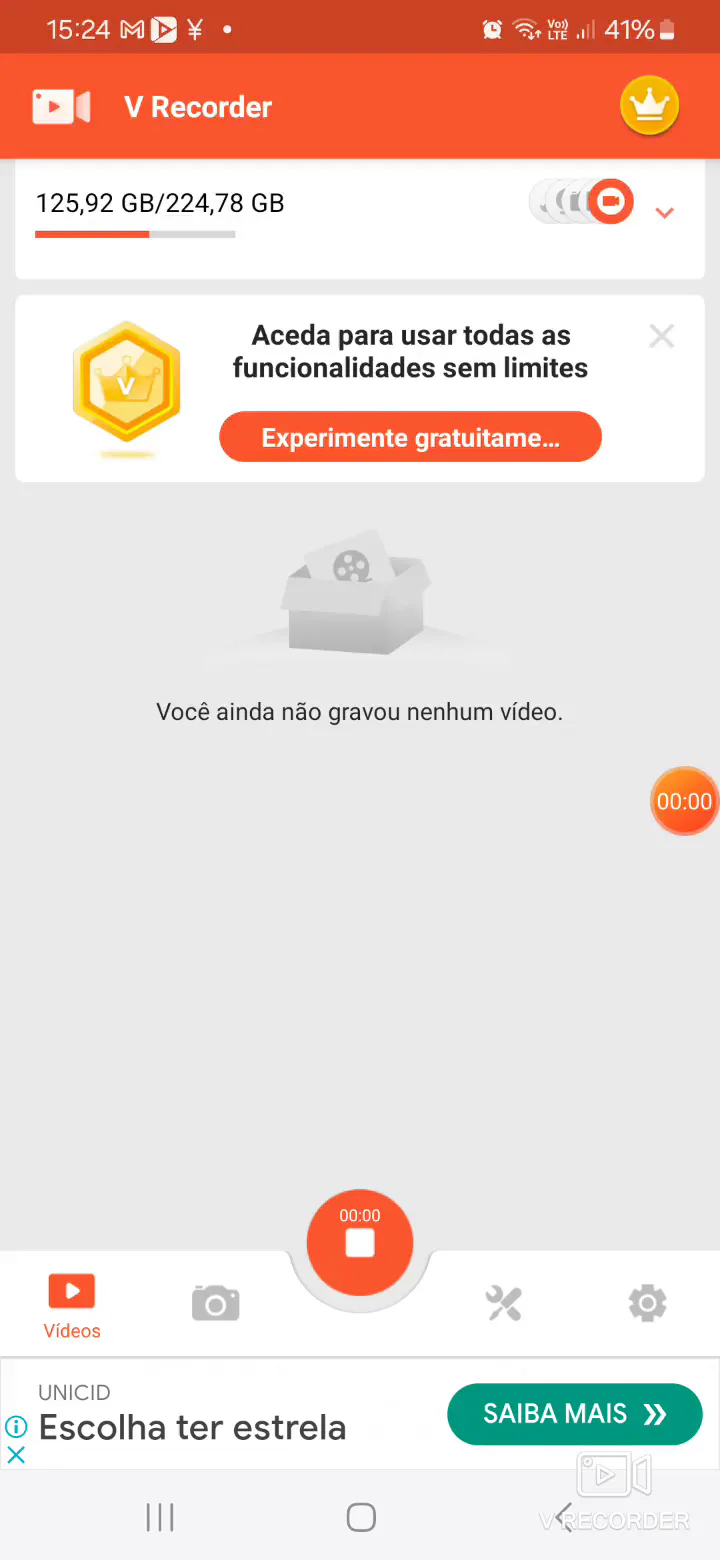
Task: Open the premium crown icon
Action: pos(649,106)
